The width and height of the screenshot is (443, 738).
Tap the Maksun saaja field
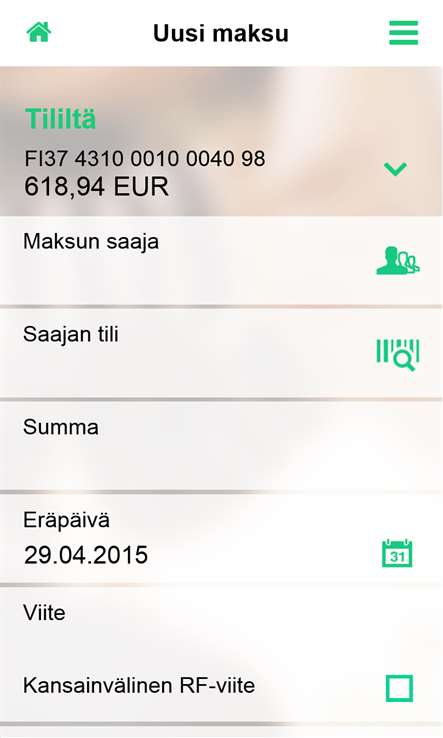(x=221, y=261)
